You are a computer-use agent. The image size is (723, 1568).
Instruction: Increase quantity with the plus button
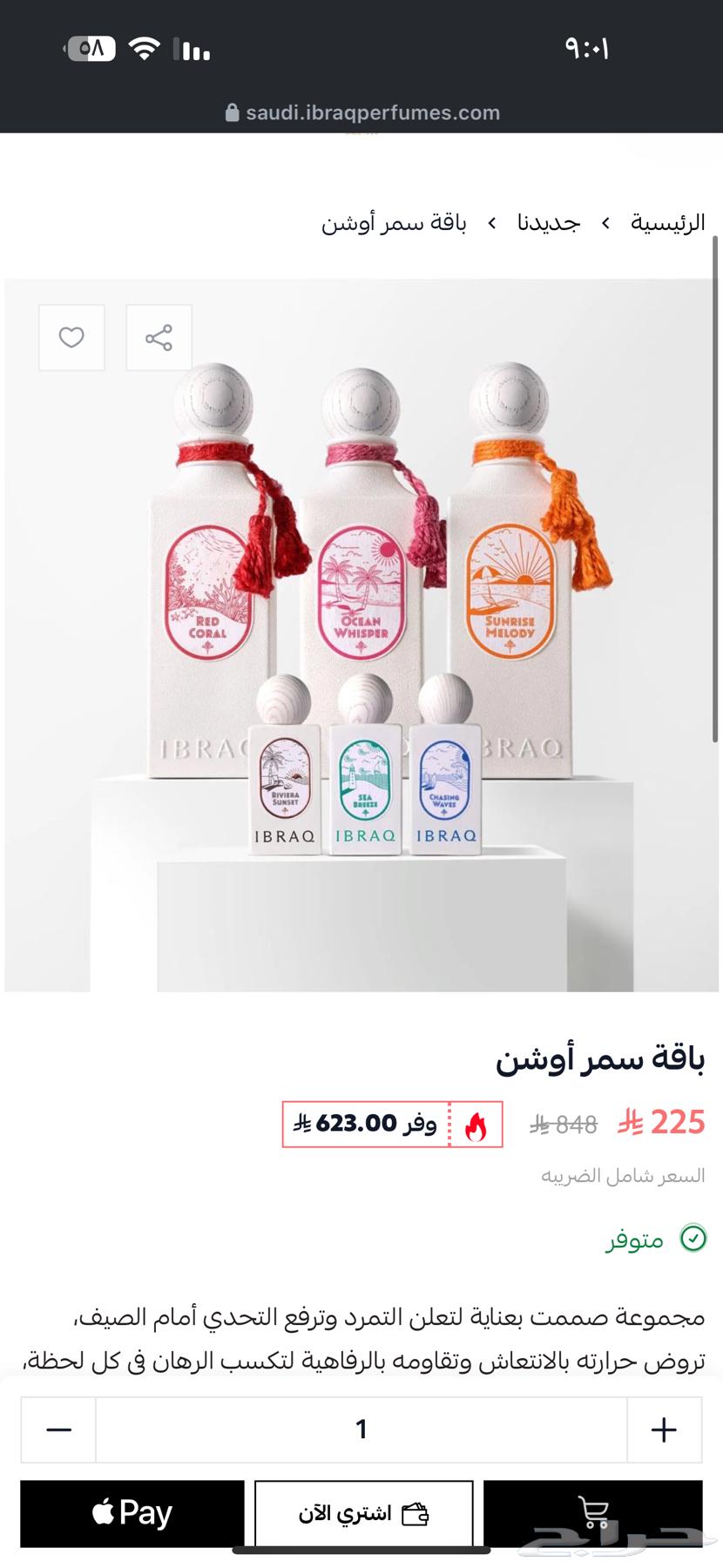(664, 1429)
